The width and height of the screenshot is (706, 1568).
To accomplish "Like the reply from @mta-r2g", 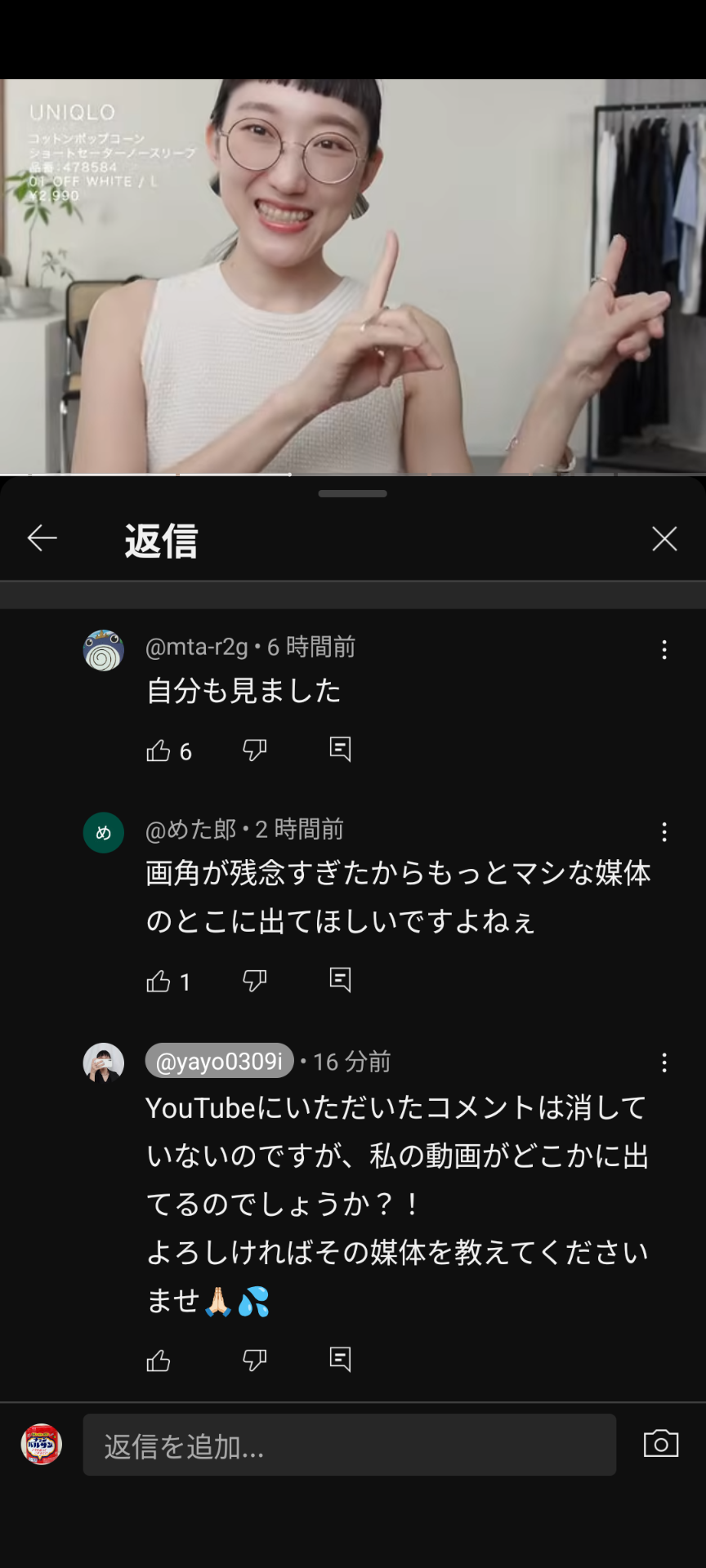I will (159, 751).
